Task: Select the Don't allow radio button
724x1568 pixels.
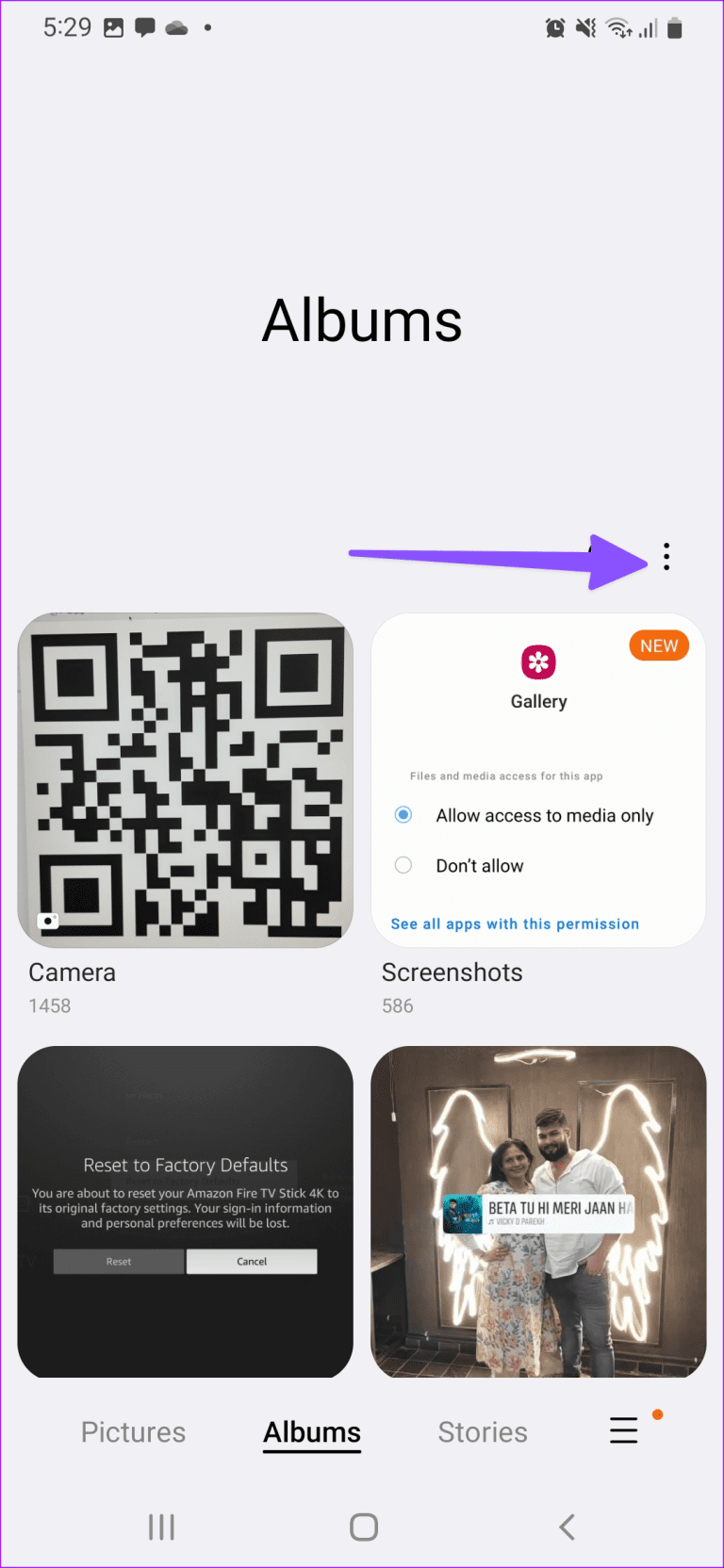Action: pos(403,864)
